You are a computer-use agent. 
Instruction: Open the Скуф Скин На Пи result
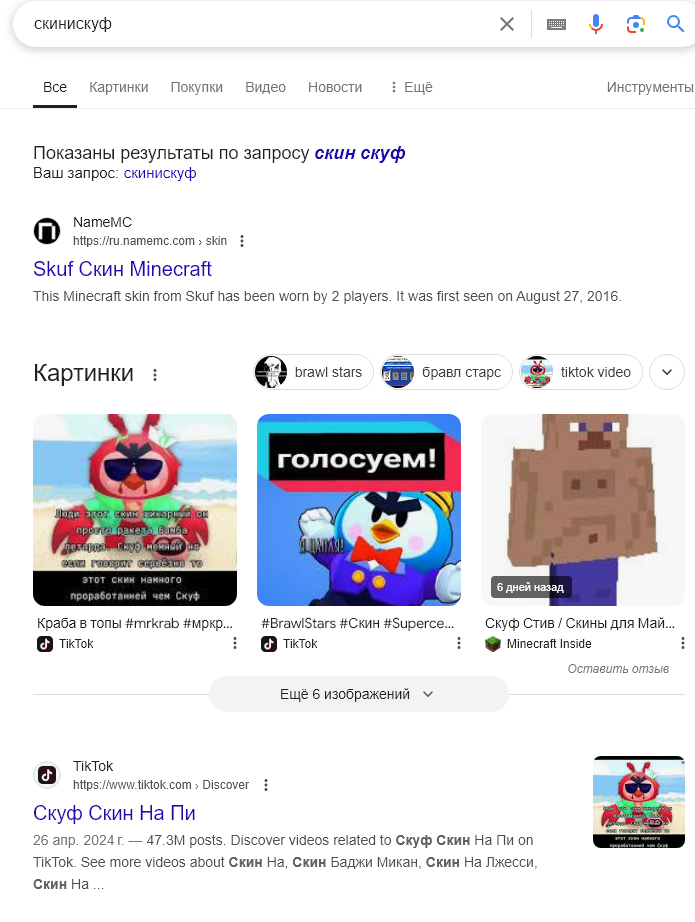[114, 812]
